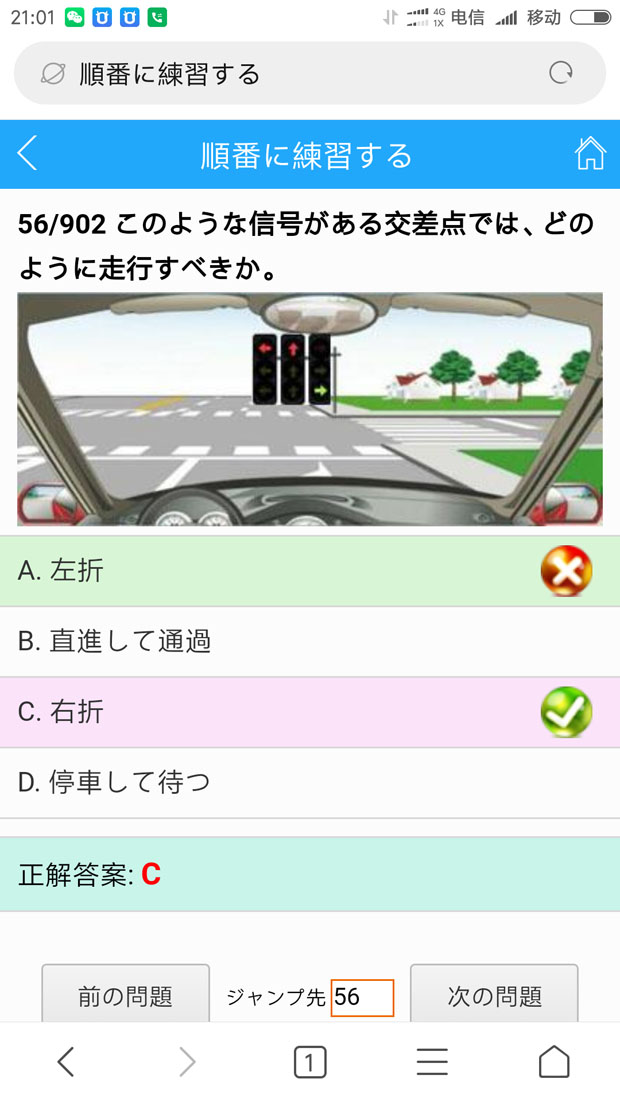
Task: Open the browser tab switcher
Action: 309,1061
